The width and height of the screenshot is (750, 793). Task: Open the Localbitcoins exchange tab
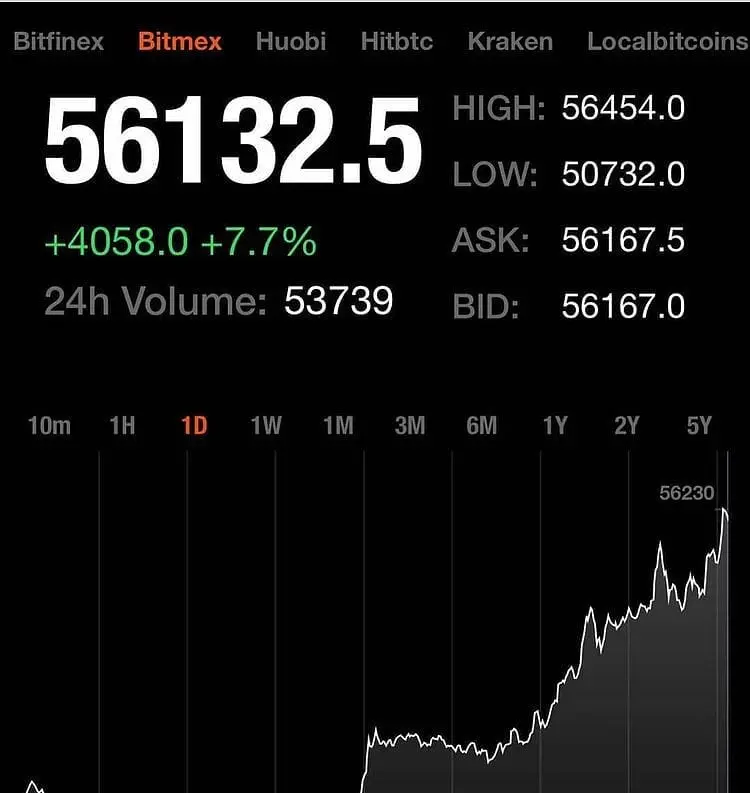pyautogui.click(x=667, y=41)
